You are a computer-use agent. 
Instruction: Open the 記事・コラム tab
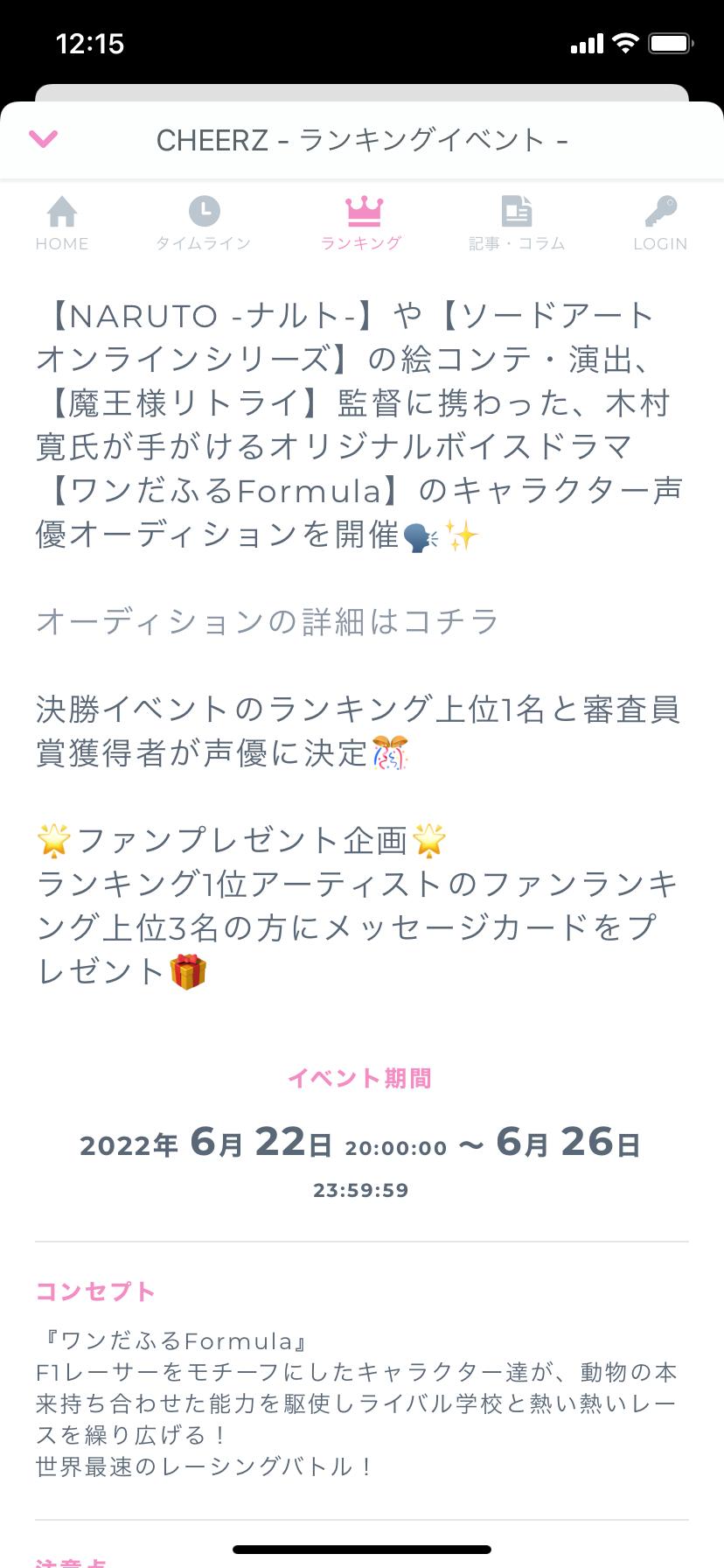point(517,223)
